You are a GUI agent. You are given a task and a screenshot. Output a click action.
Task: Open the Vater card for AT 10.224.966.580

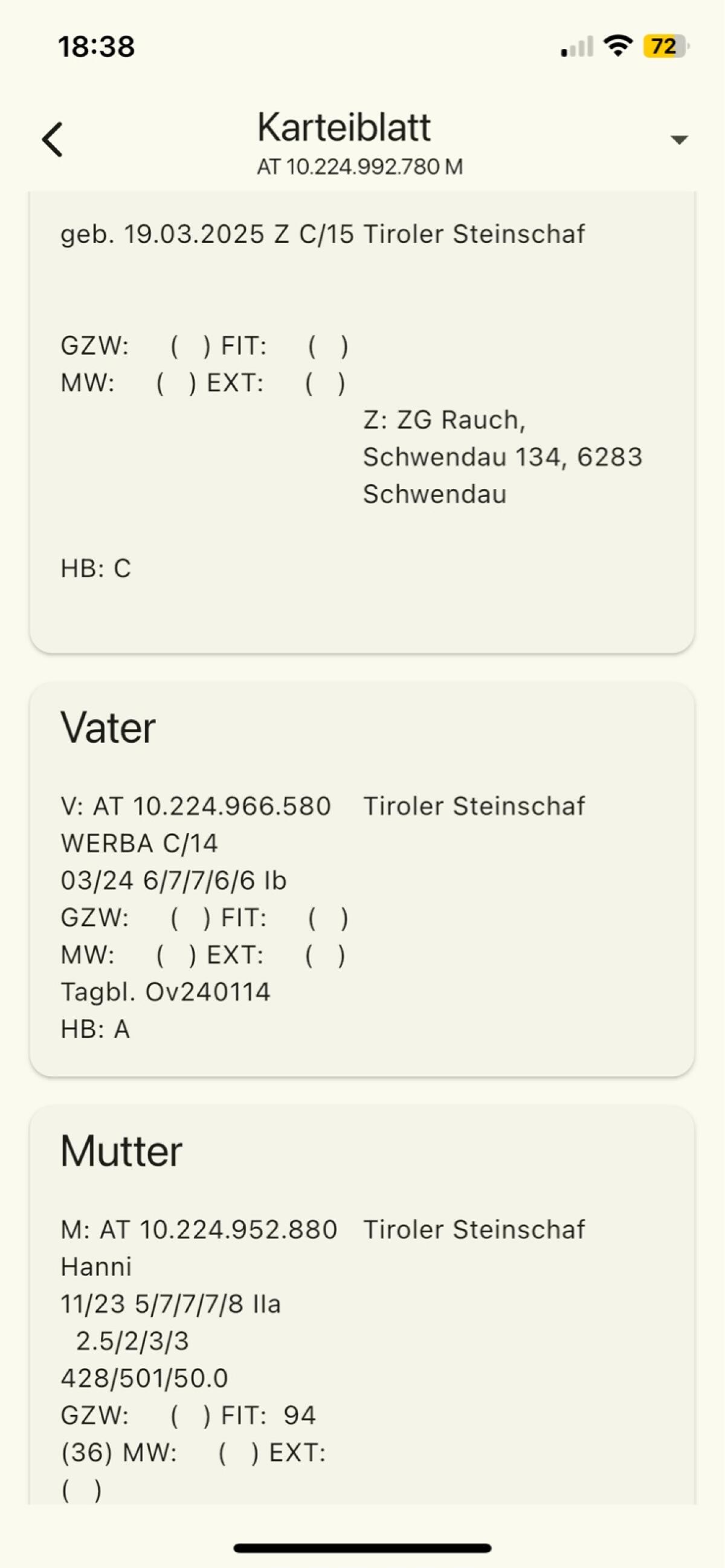(361, 880)
